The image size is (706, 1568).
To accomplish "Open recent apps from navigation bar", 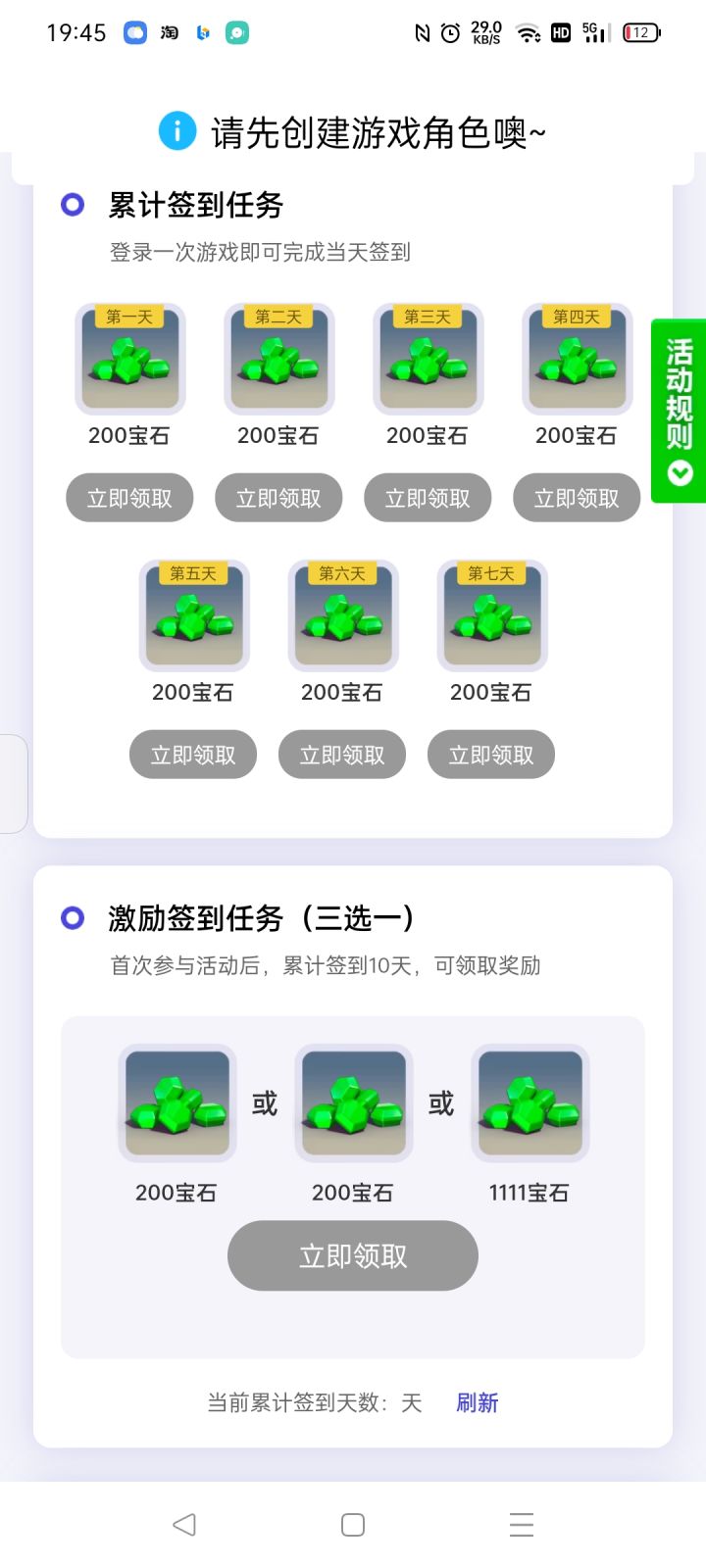I will [521, 1524].
